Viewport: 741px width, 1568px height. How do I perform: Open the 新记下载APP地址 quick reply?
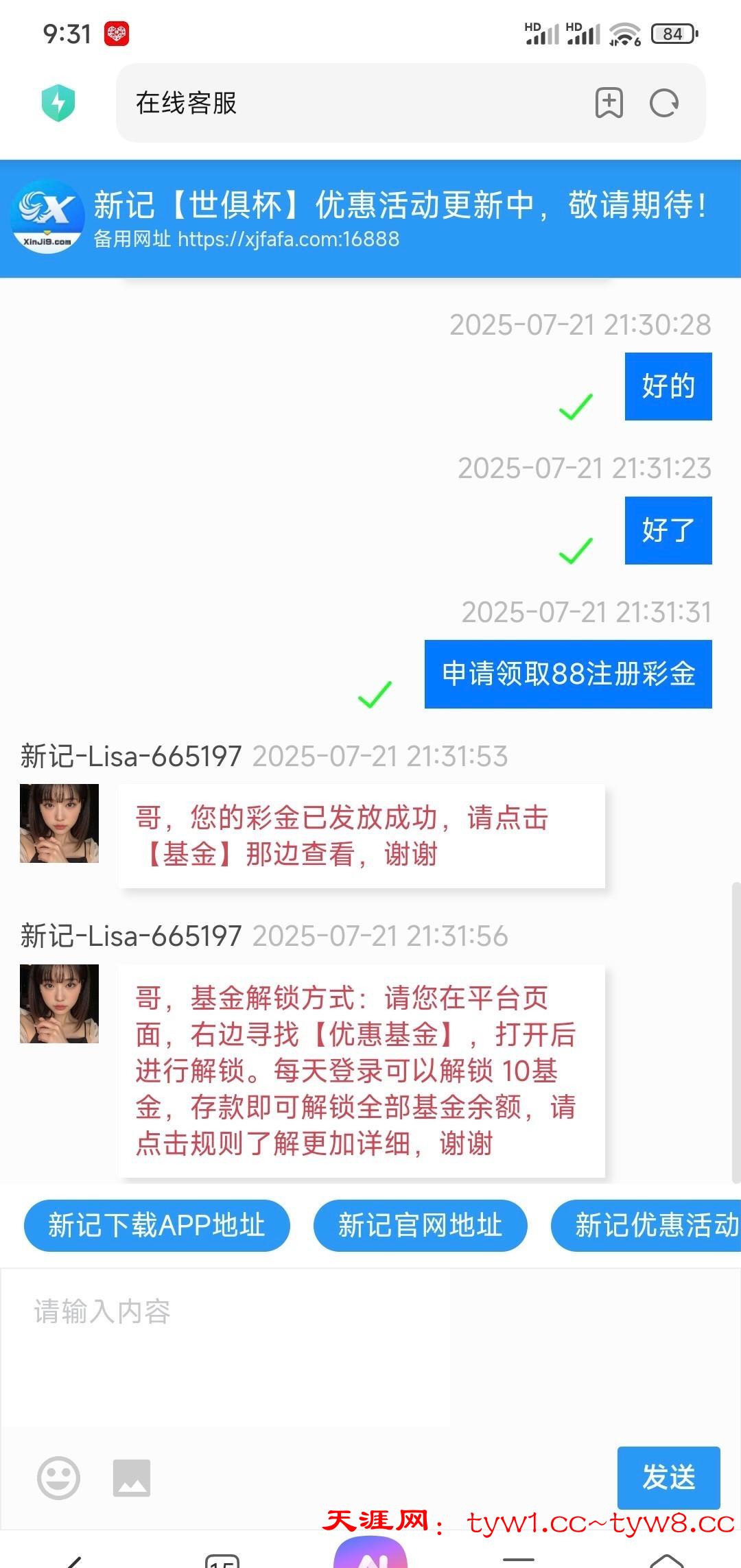tap(157, 1225)
